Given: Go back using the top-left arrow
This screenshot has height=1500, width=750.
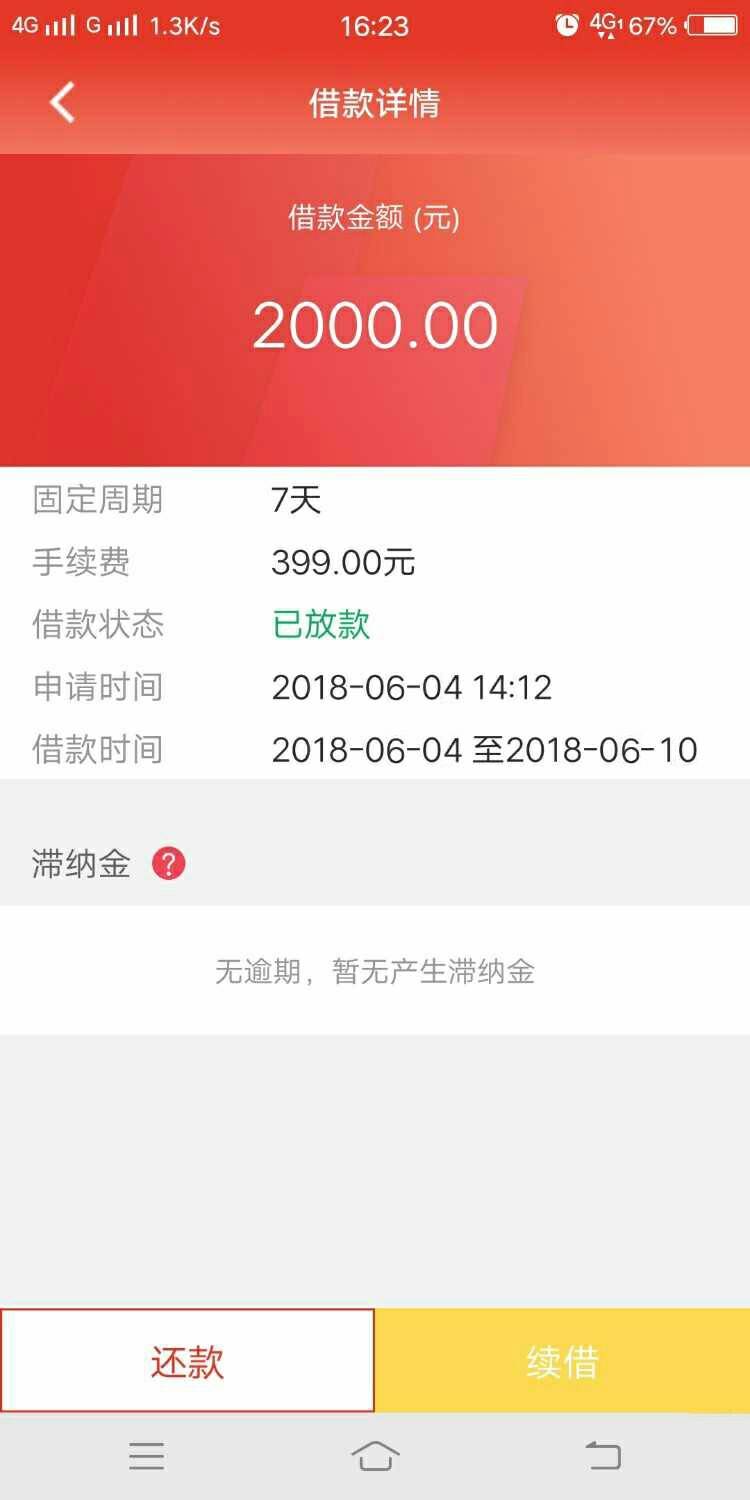Looking at the screenshot, I should coord(62,103).
